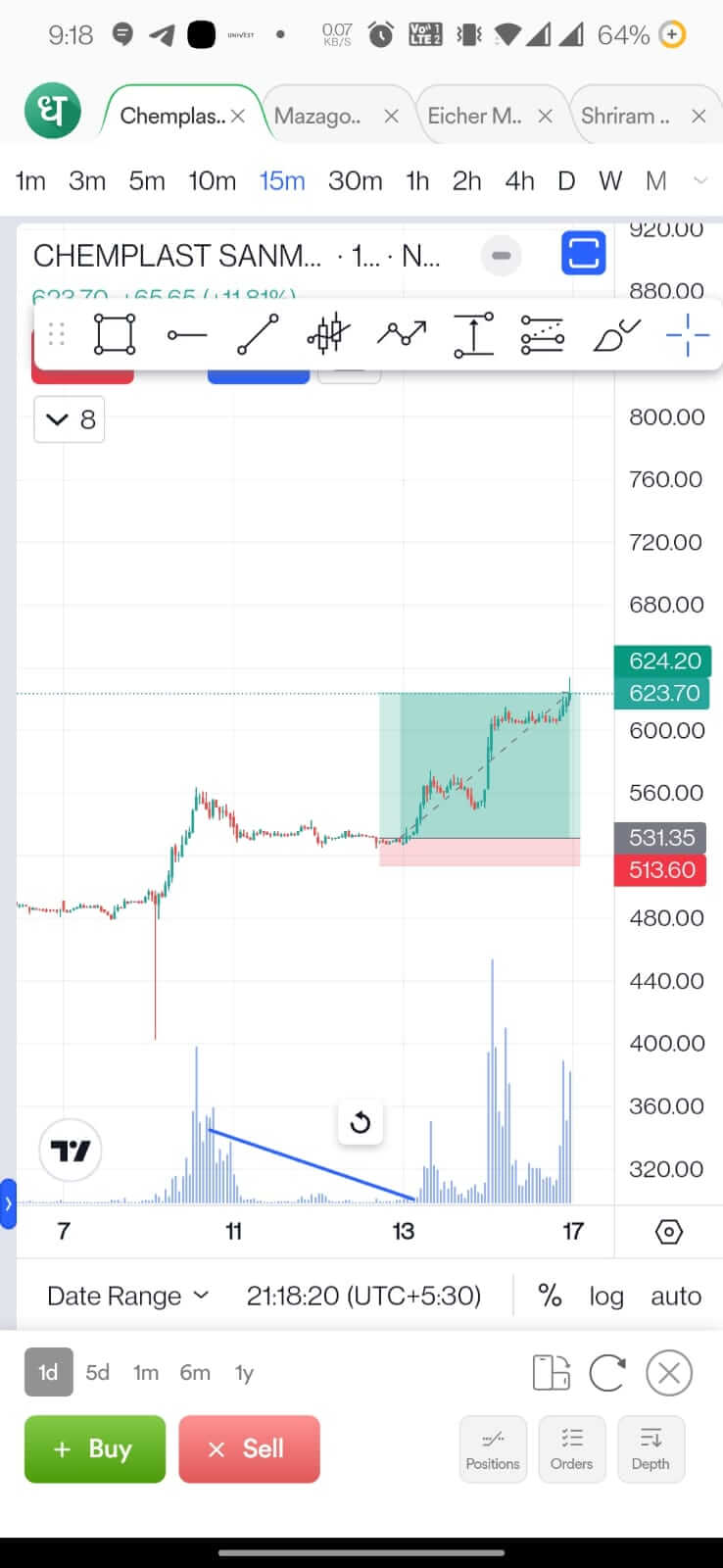Select the D daily timeframe
The height and width of the screenshot is (1568, 723).
(566, 180)
